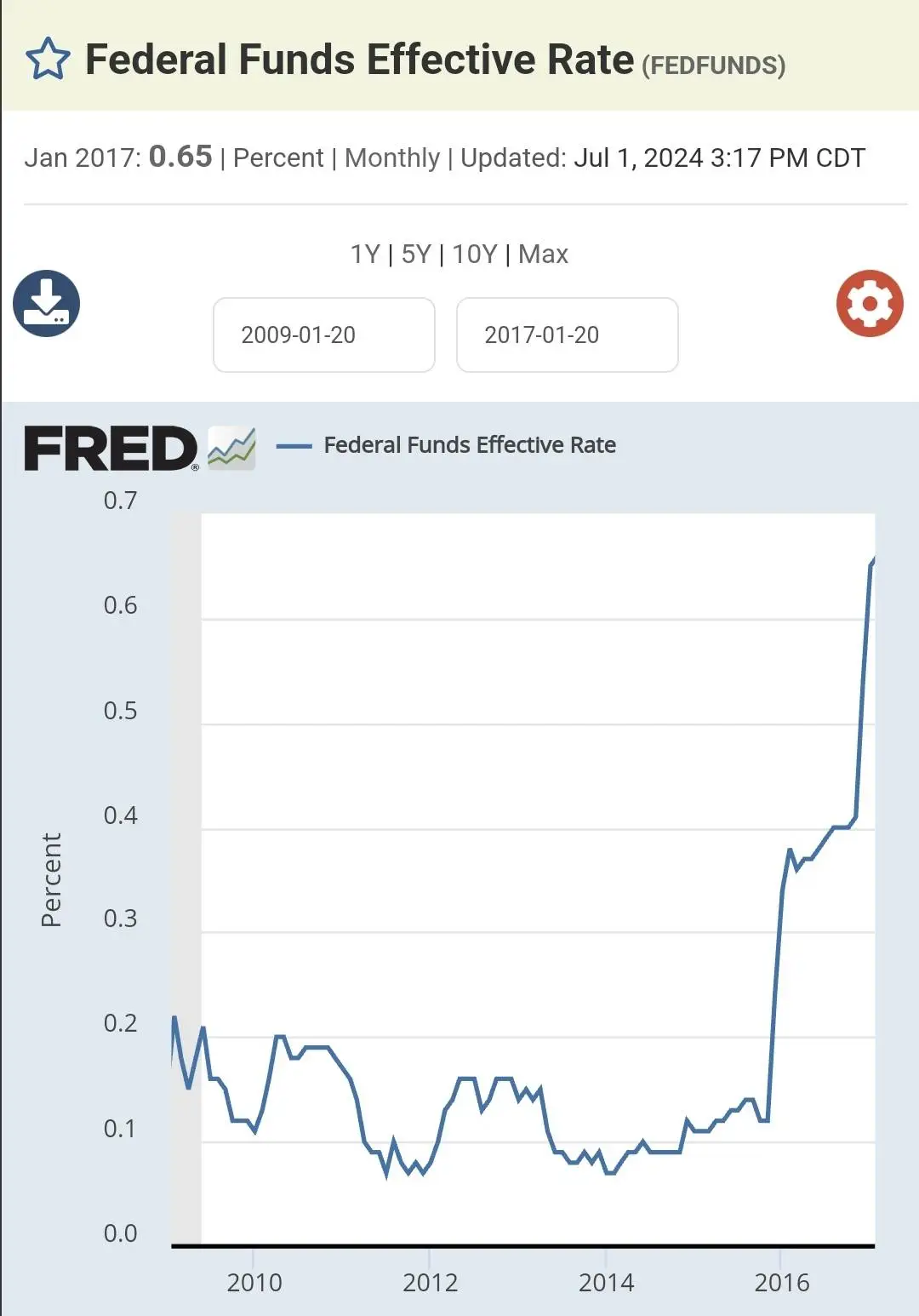Favorite the Federal Funds Effective Rate series
919x1316 pixels.
pyautogui.click(x=48, y=60)
